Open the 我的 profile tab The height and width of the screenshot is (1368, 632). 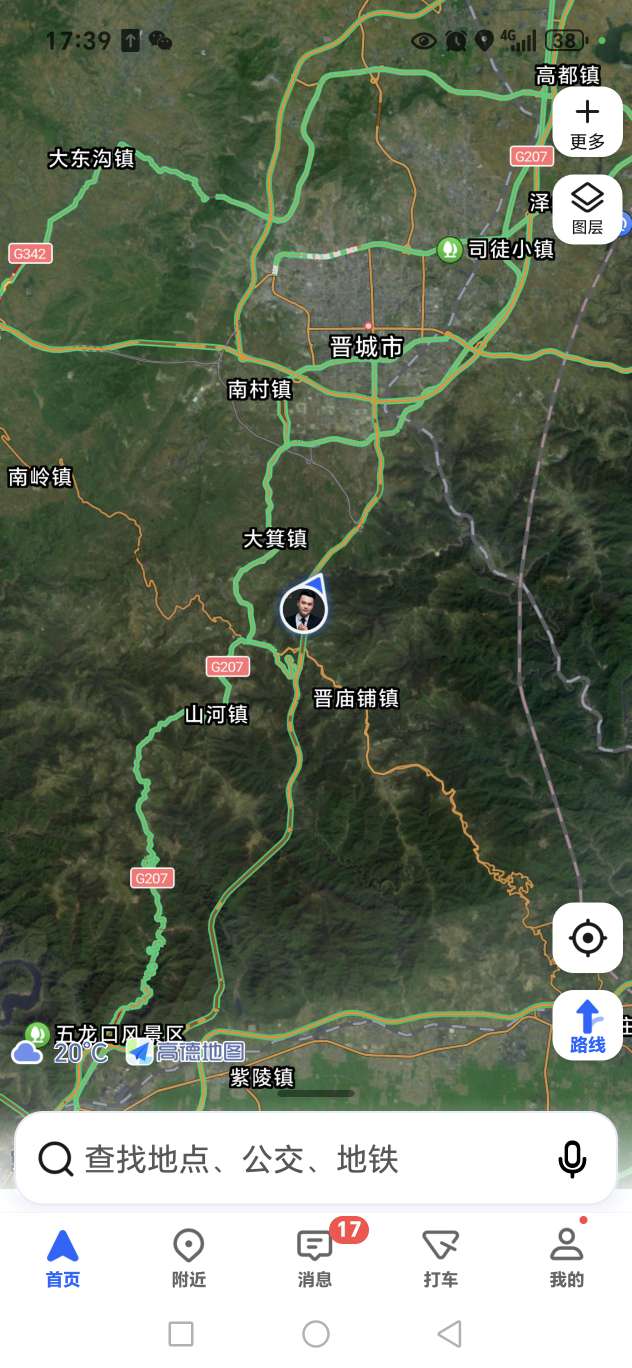[567, 1258]
